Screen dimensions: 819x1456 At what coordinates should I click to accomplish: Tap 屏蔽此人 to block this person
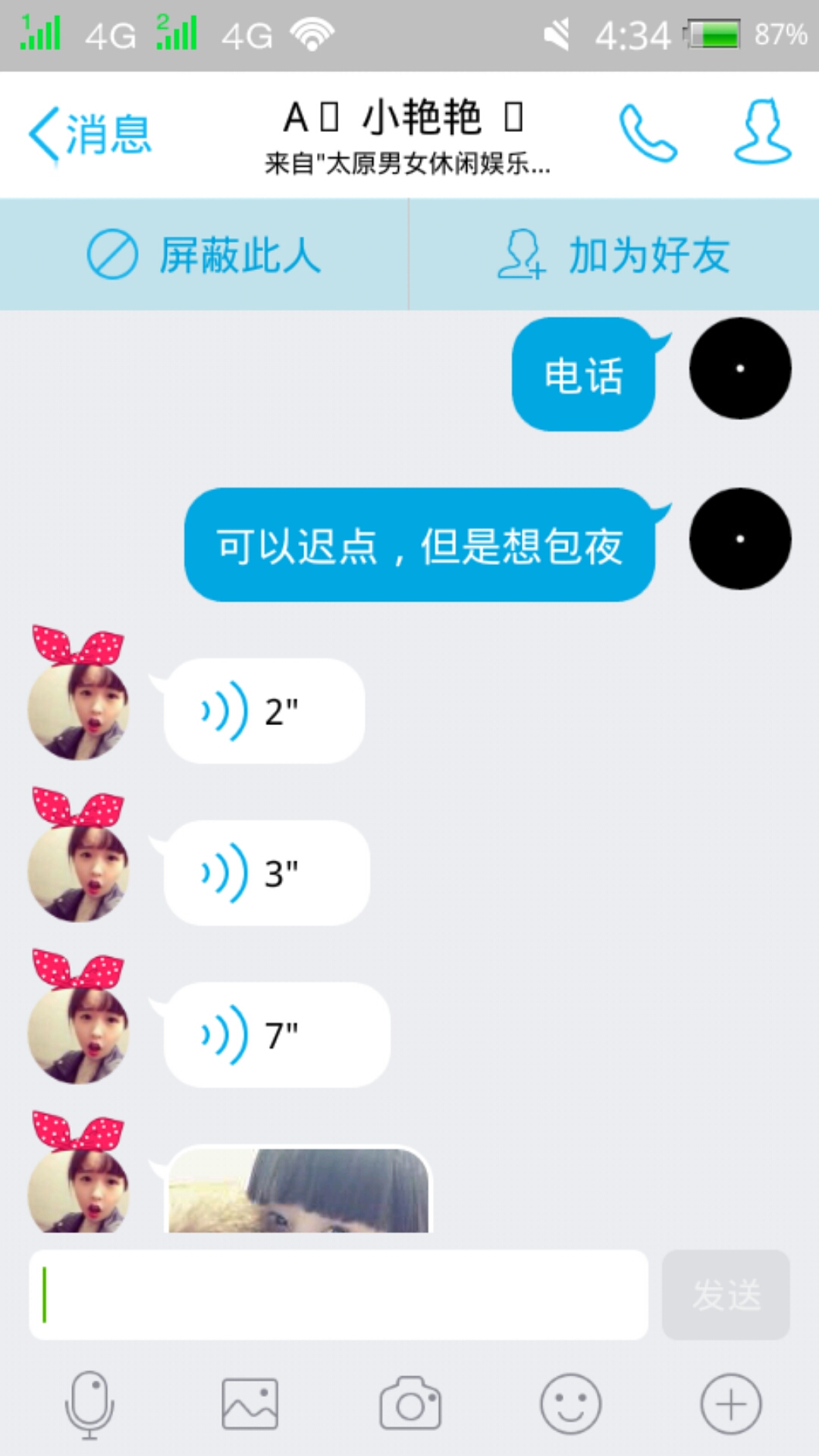[x=204, y=255]
